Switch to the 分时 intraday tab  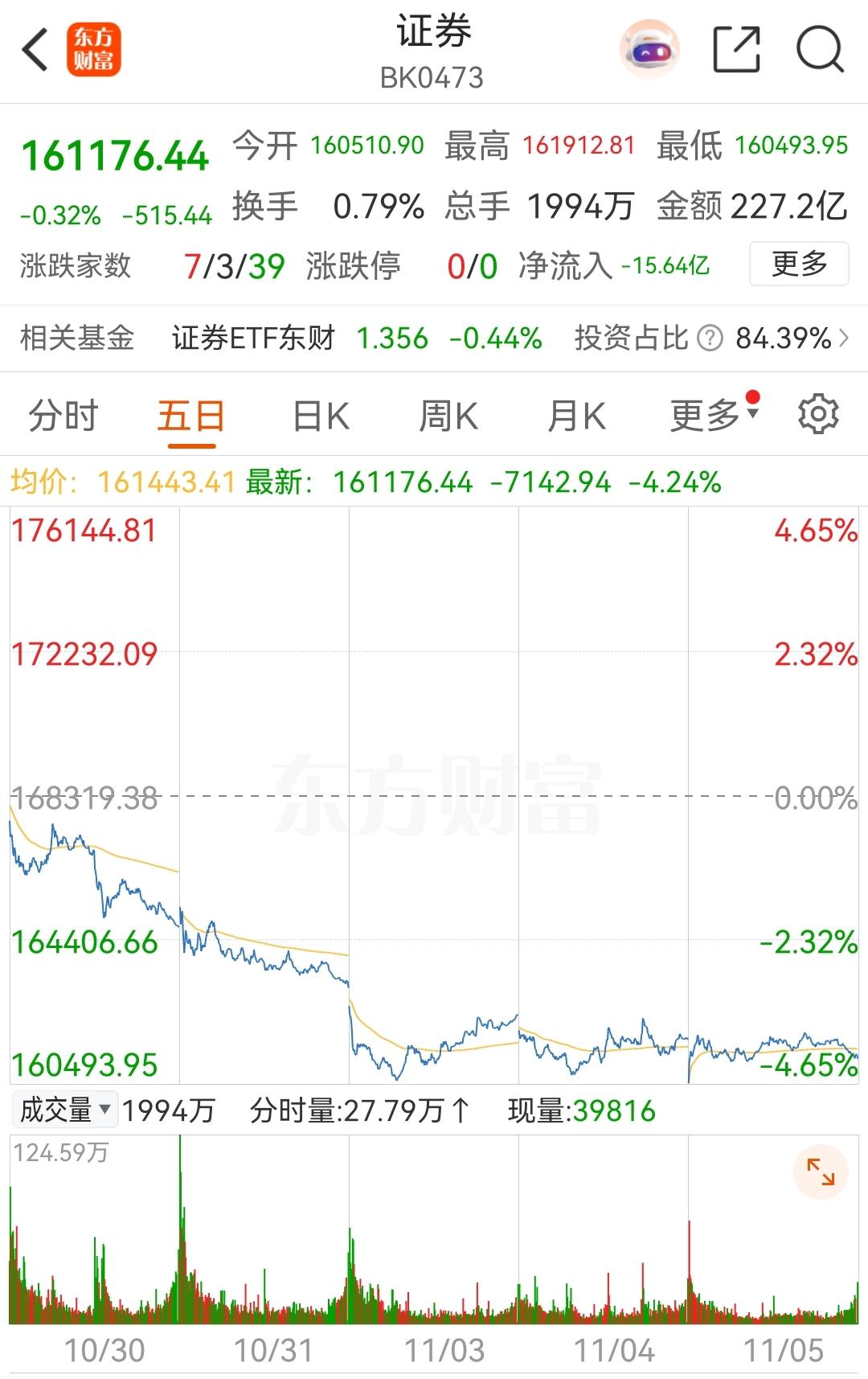64,415
